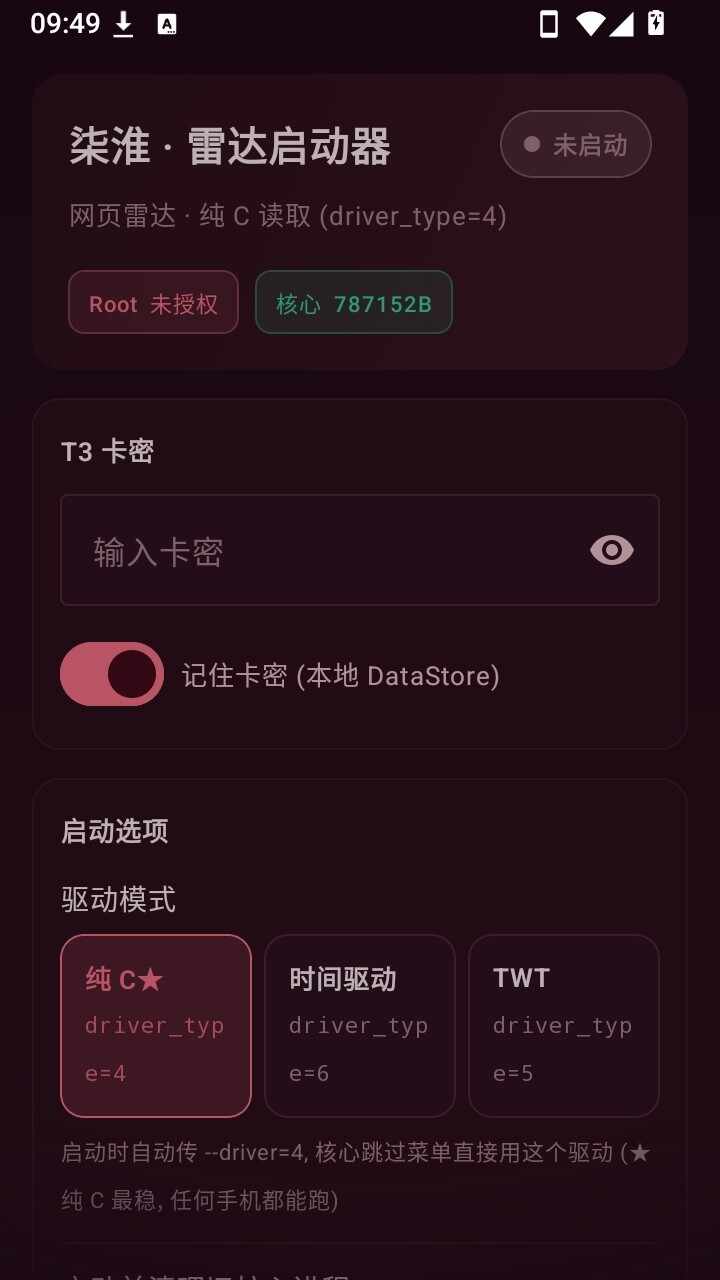Show the card key with the eye icon

[612, 550]
